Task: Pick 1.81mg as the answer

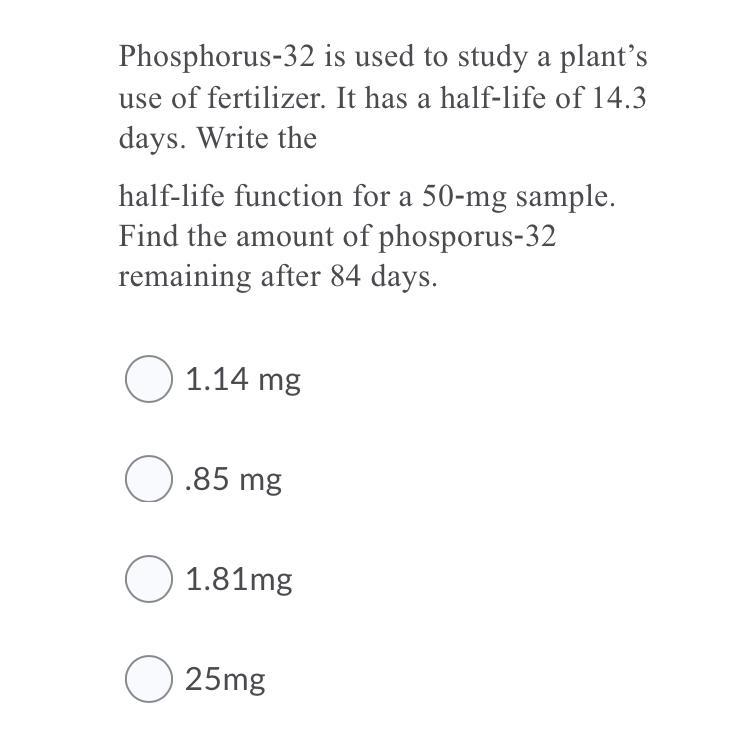Action: tap(149, 580)
